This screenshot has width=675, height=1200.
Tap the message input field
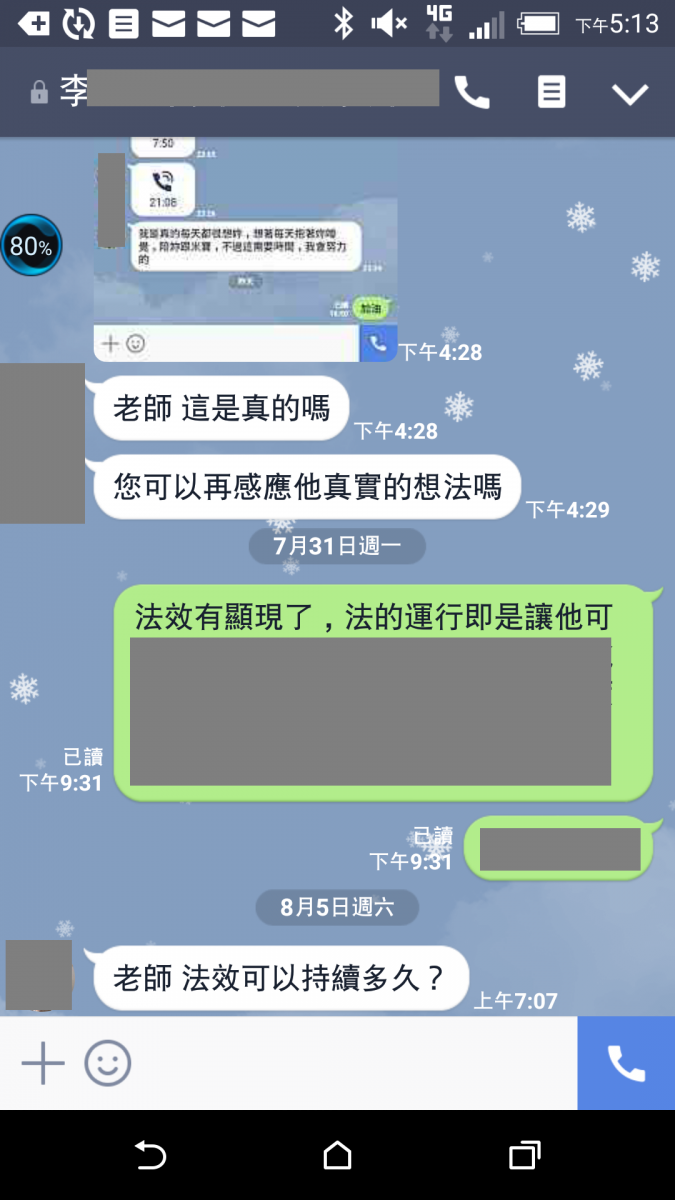(x=350, y=1062)
